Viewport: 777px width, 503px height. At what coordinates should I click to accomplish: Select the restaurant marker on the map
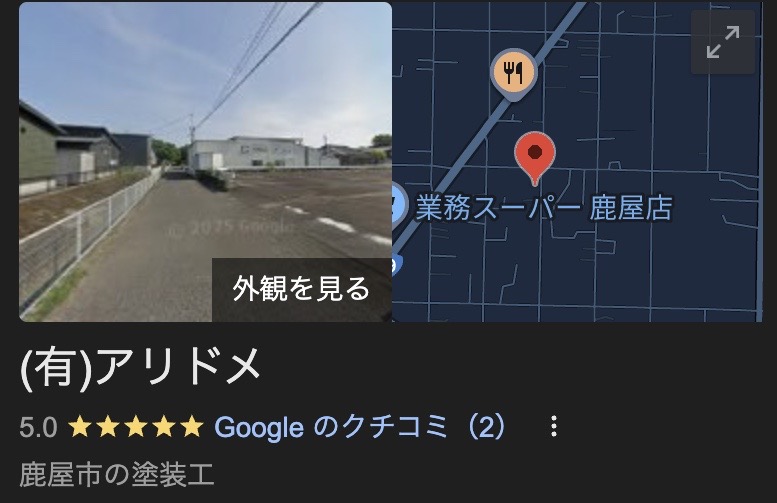(x=513, y=72)
